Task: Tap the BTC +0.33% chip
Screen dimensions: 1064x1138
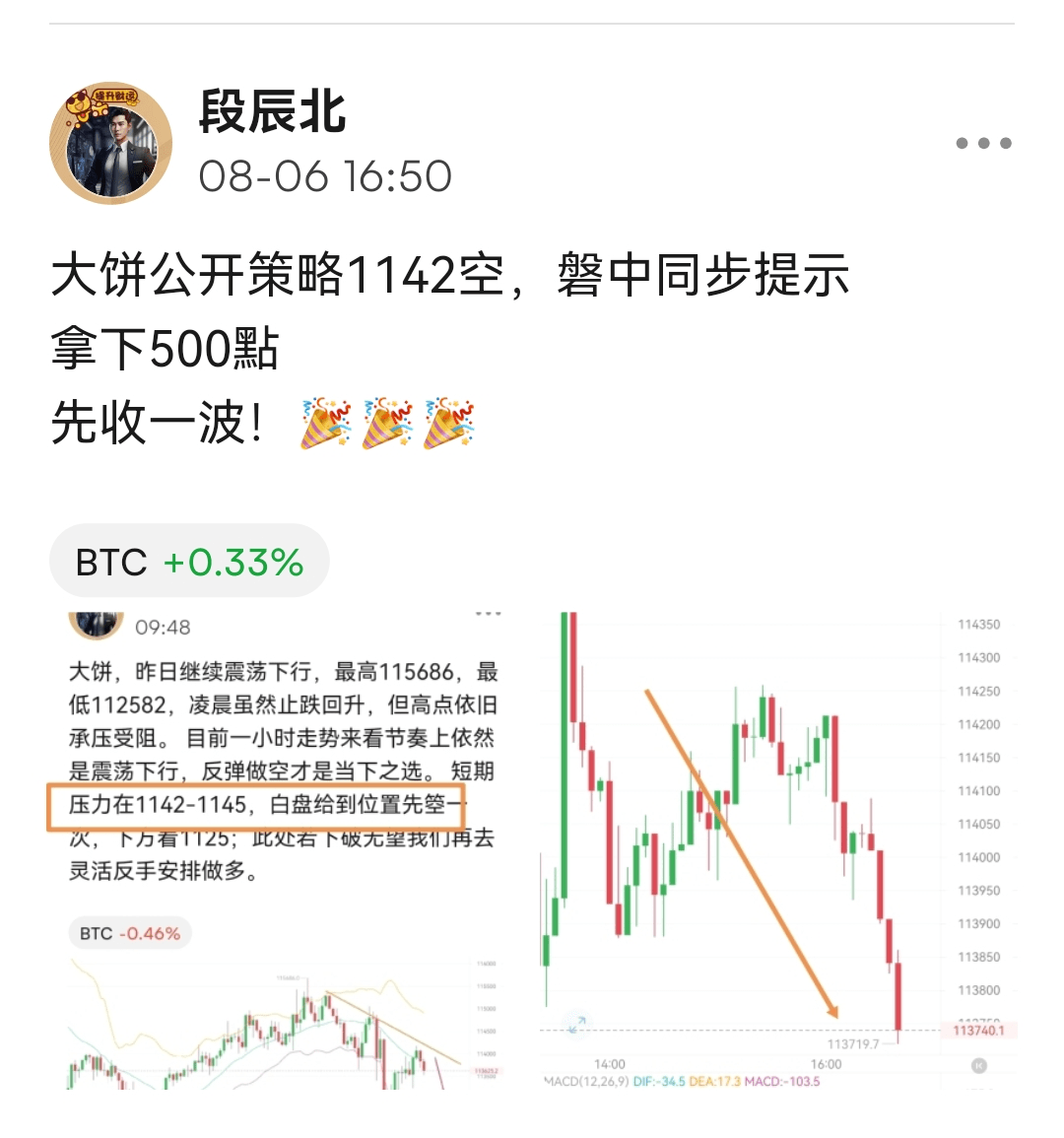Action: point(189,562)
